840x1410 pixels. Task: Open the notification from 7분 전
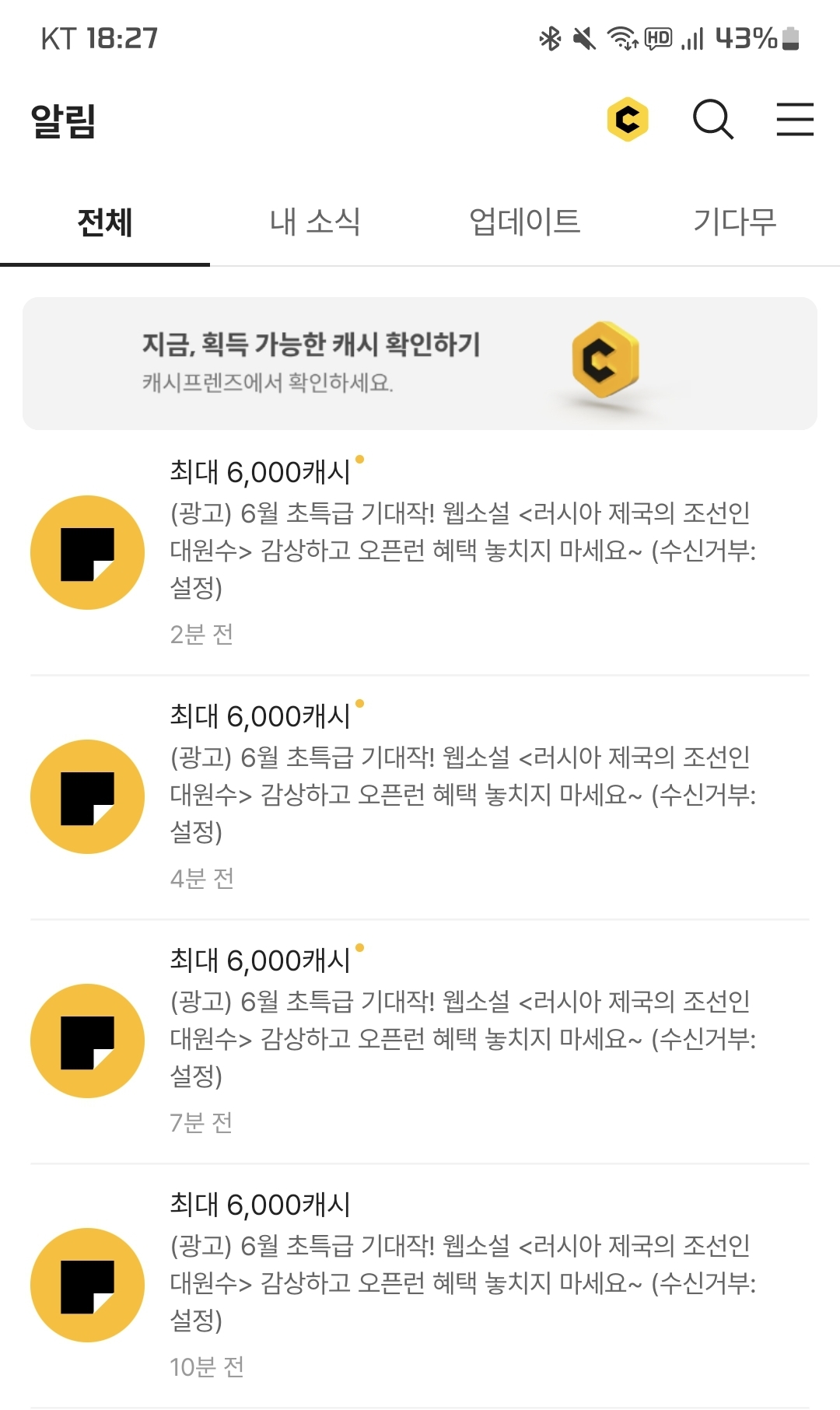(x=420, y=1041)
